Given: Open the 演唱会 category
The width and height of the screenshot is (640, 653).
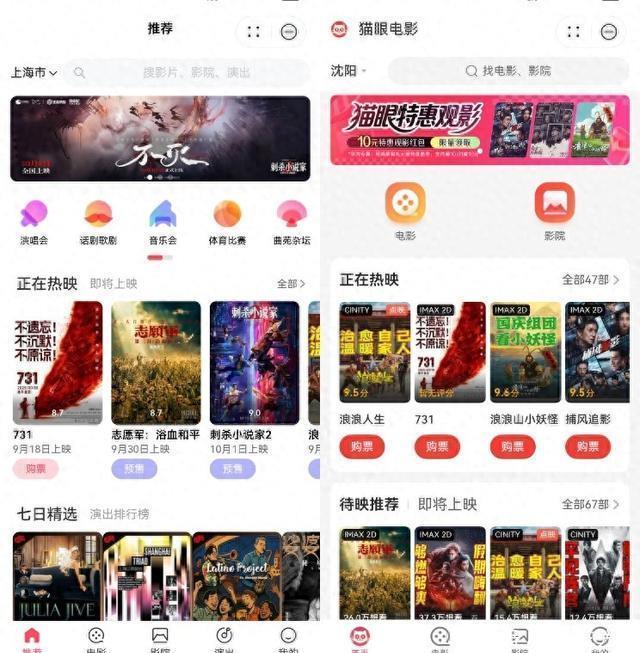Looking at the screenshot, I should pos(34,222).
